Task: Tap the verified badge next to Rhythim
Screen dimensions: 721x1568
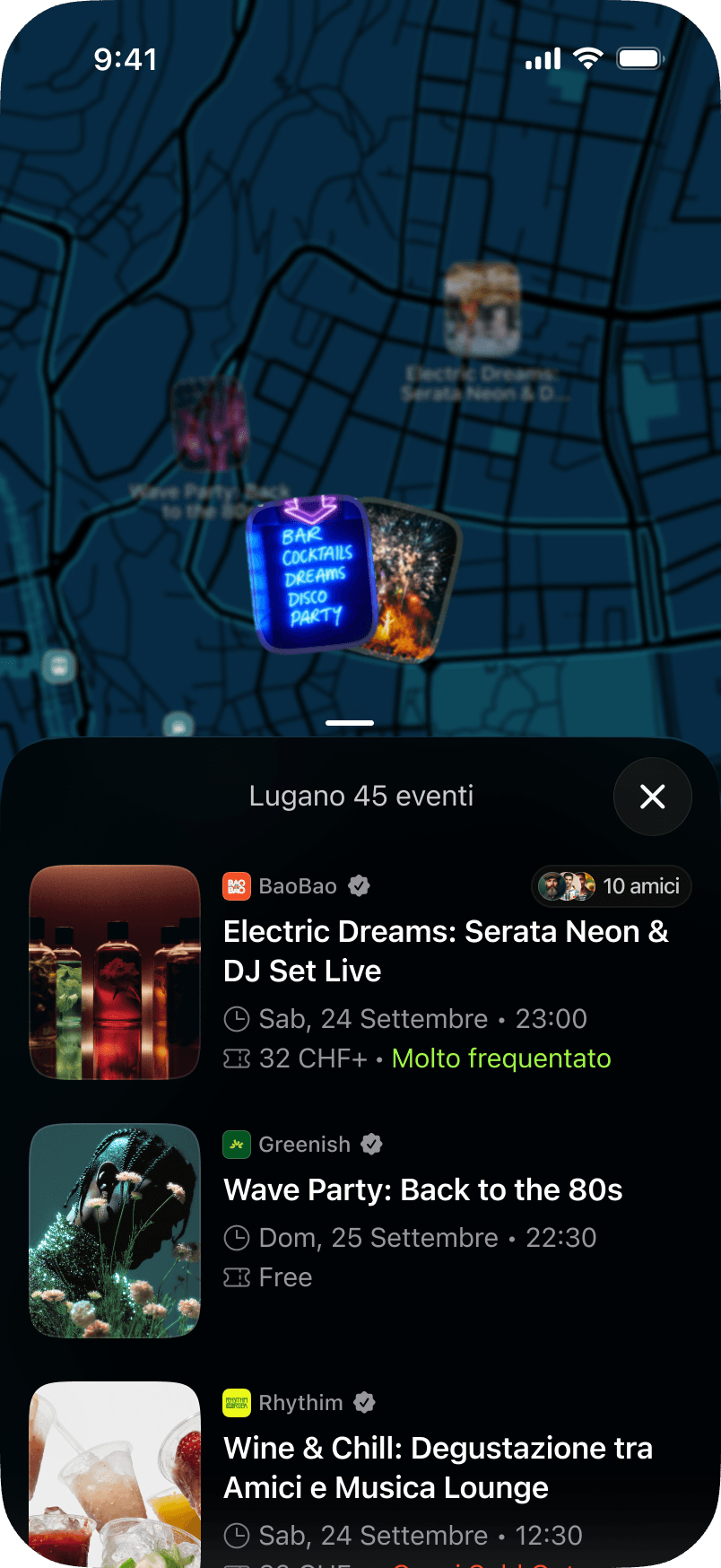Action: pyautogui.click(x=364, y=1402)
